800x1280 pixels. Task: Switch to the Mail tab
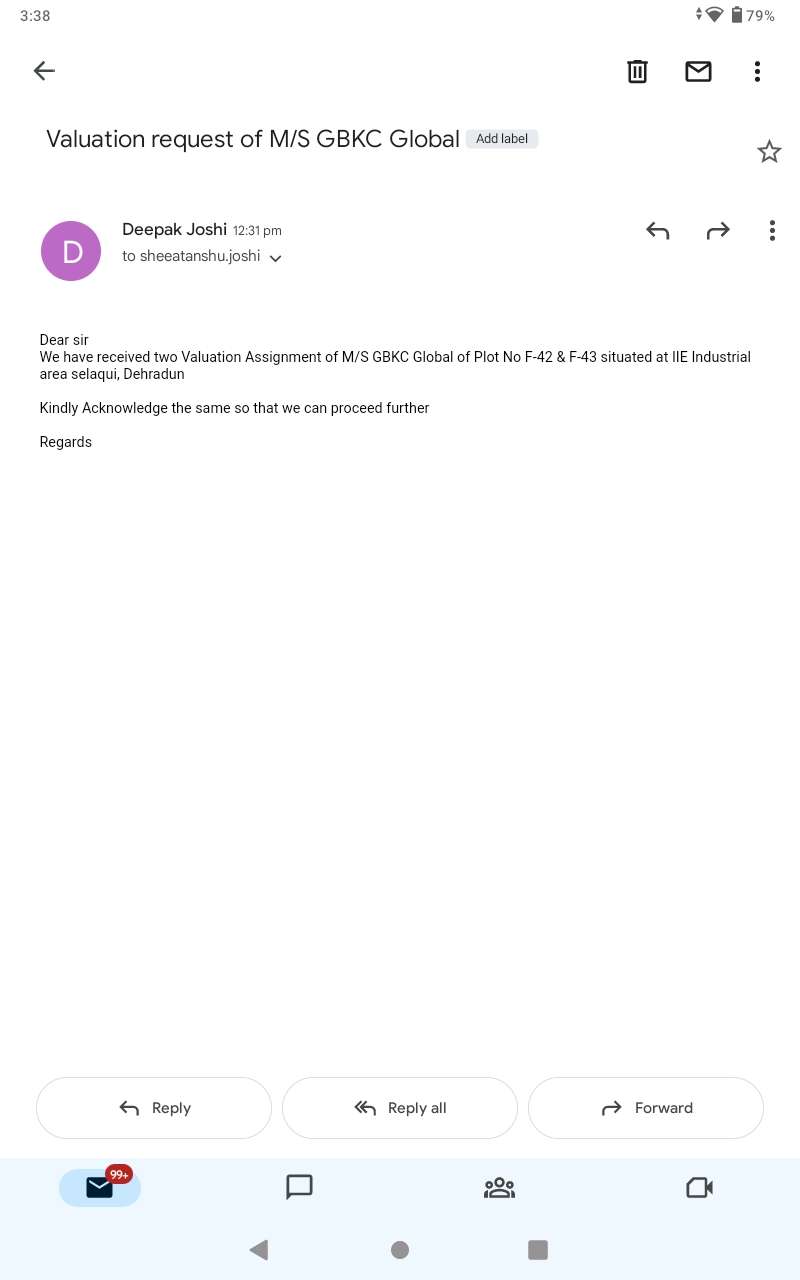[100, 1187]
